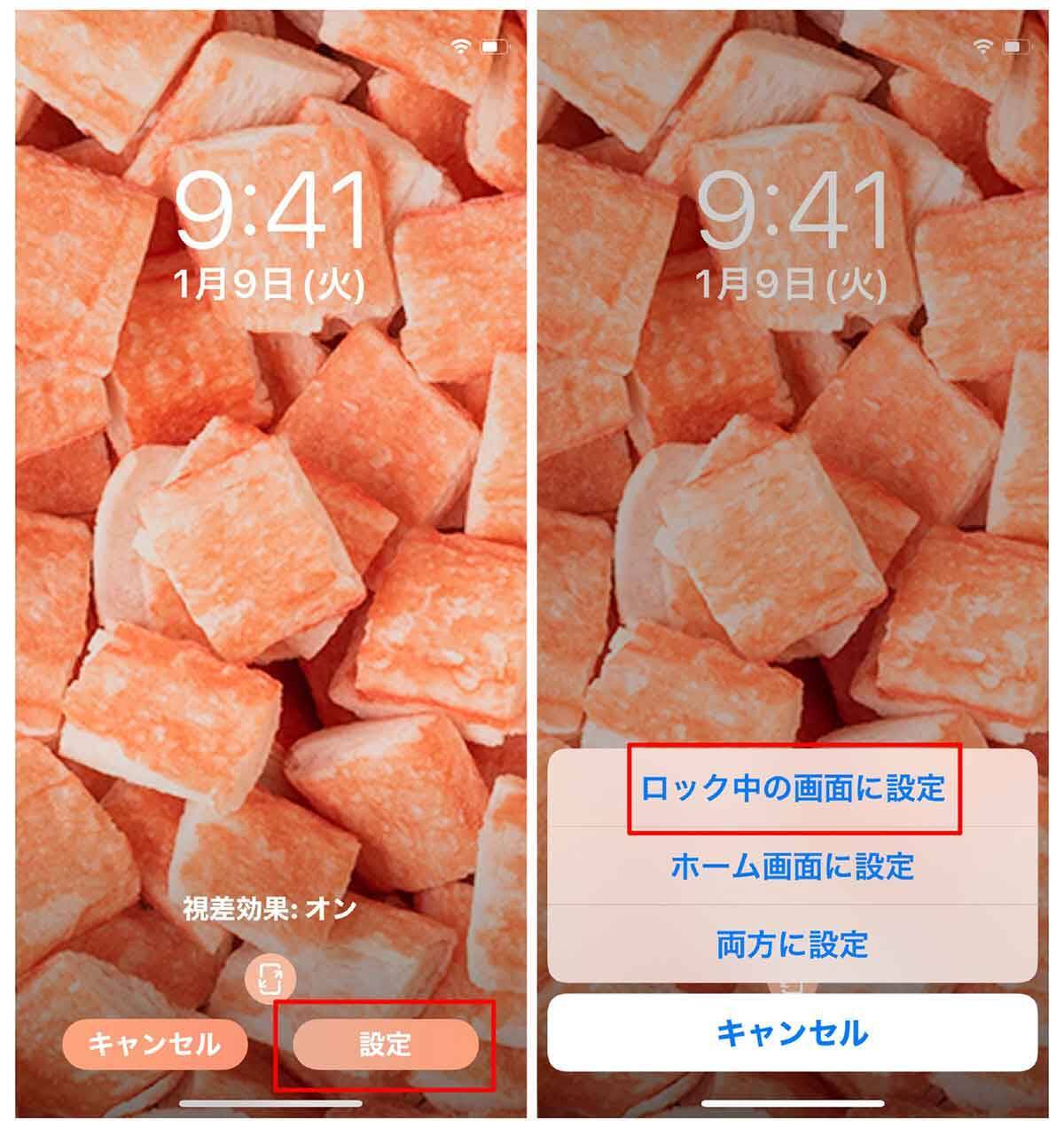The image size is (1064, 1128).
Task: Tap the キャンセル pill beside 設定
Action: (x=154, y=1044)
